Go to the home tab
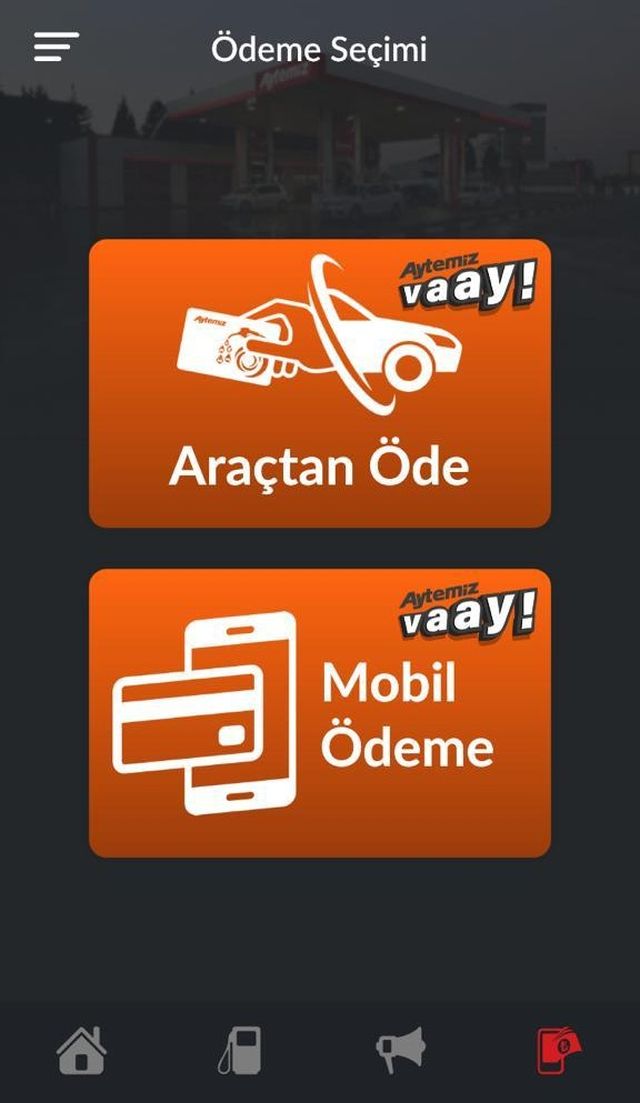 pyautogui.click(x=81, y=1051)
